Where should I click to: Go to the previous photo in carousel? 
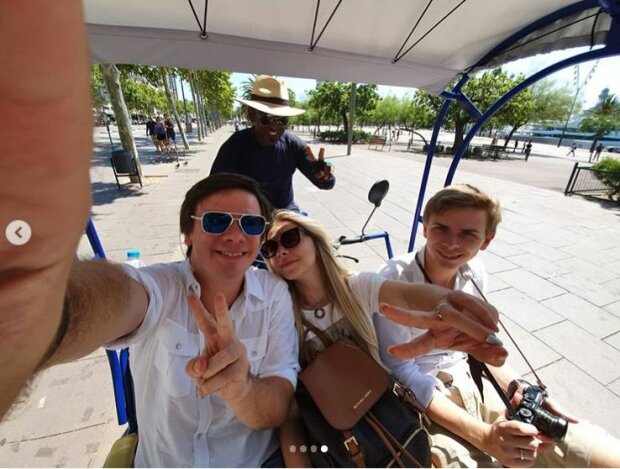[18, 232]
